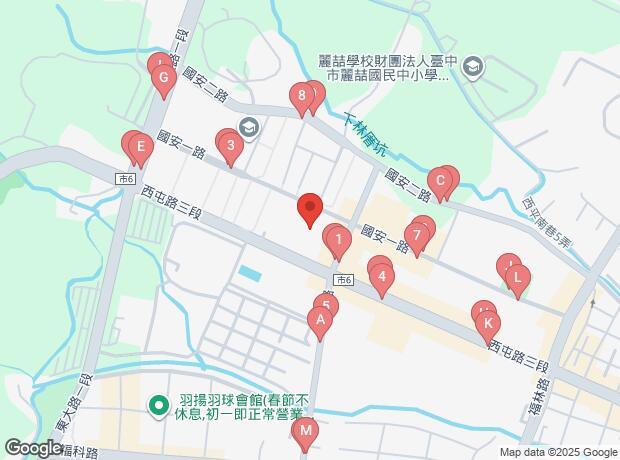Select pin K on 西屯路三段

(x=487, y=323)
